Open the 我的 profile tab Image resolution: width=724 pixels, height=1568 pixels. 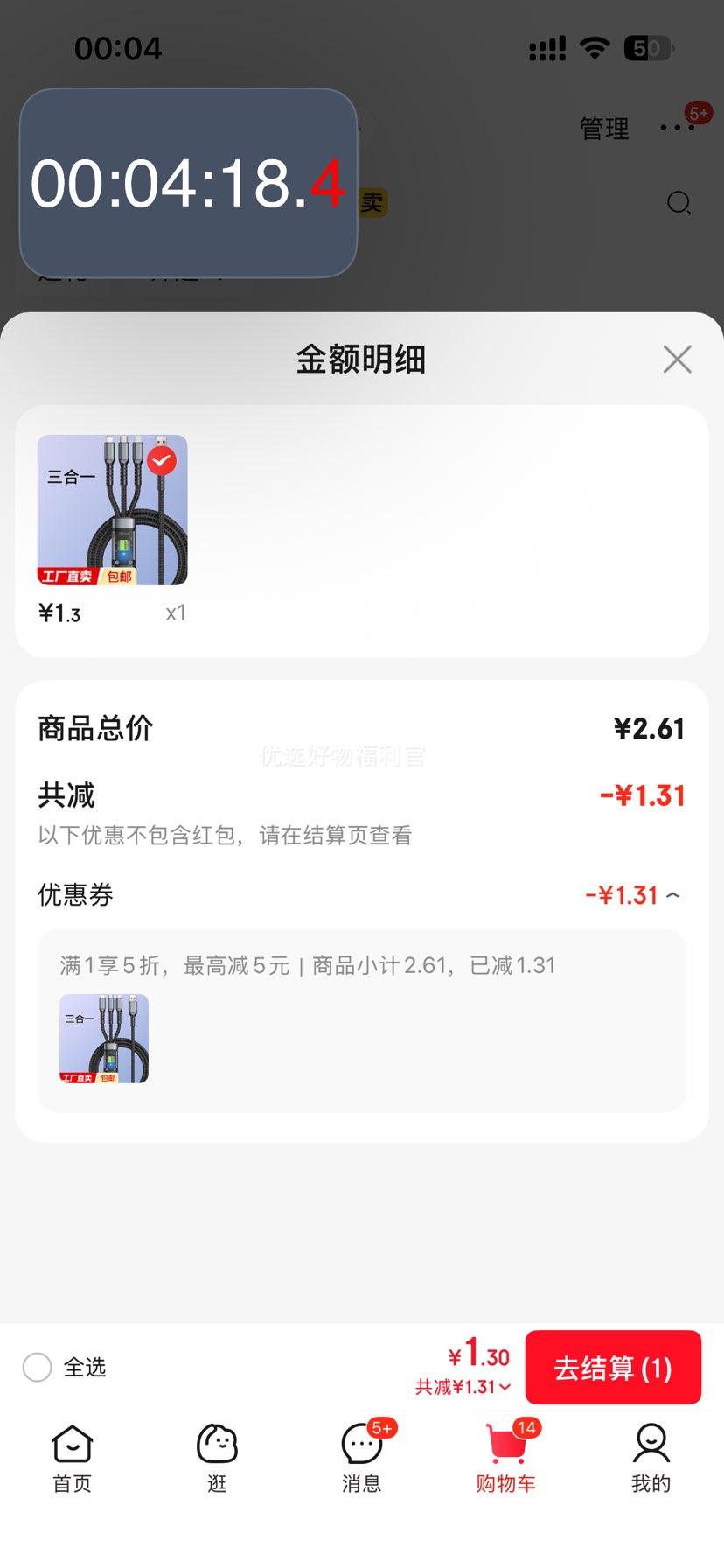651,1459
